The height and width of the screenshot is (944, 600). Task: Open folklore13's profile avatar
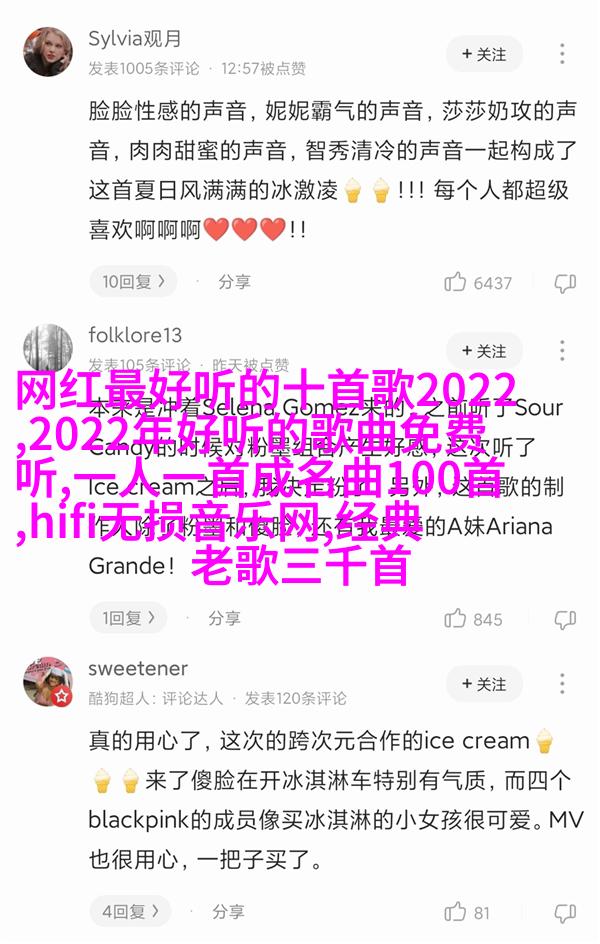(48, 349)
